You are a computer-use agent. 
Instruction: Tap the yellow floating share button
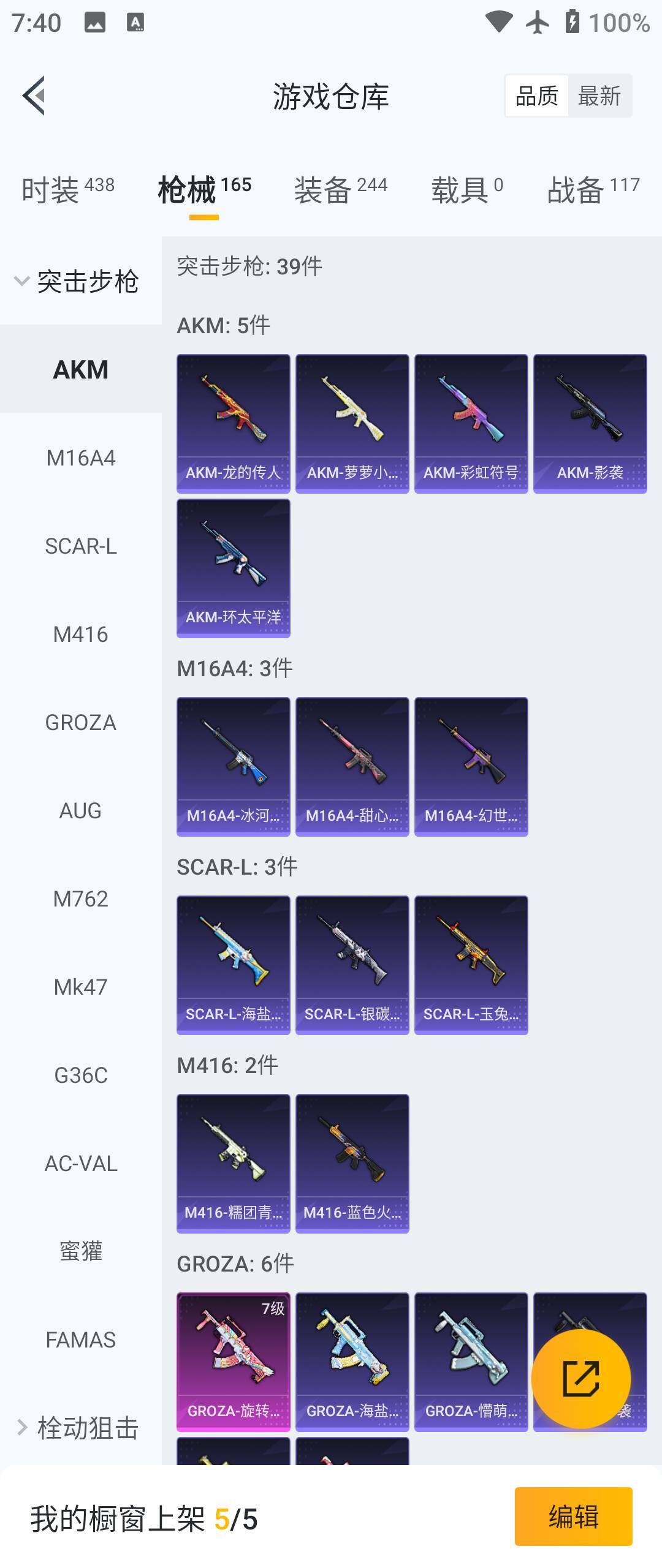(580, 1379)
